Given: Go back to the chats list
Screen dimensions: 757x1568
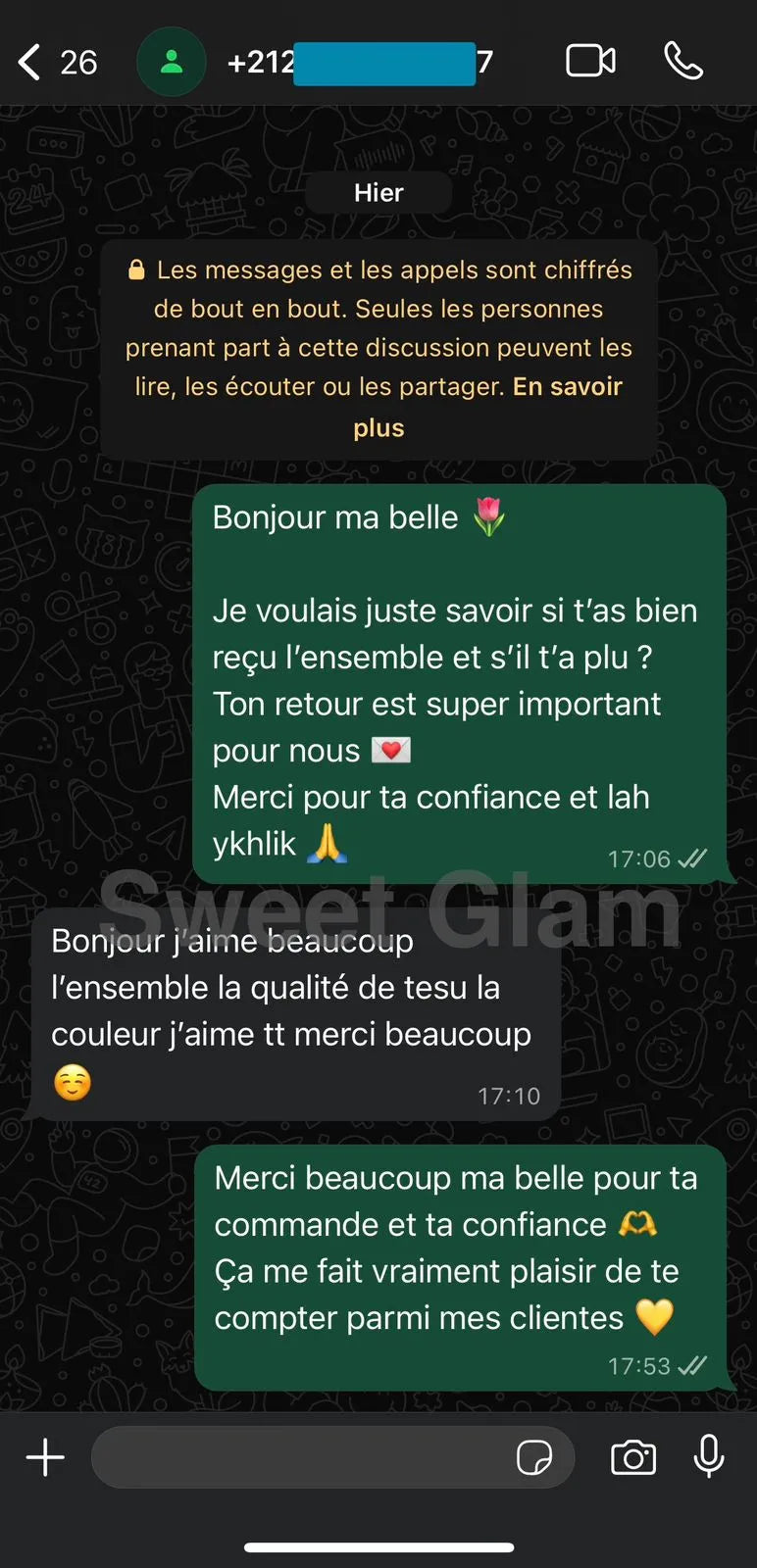Looking at the screenshot, I should 31,62.
